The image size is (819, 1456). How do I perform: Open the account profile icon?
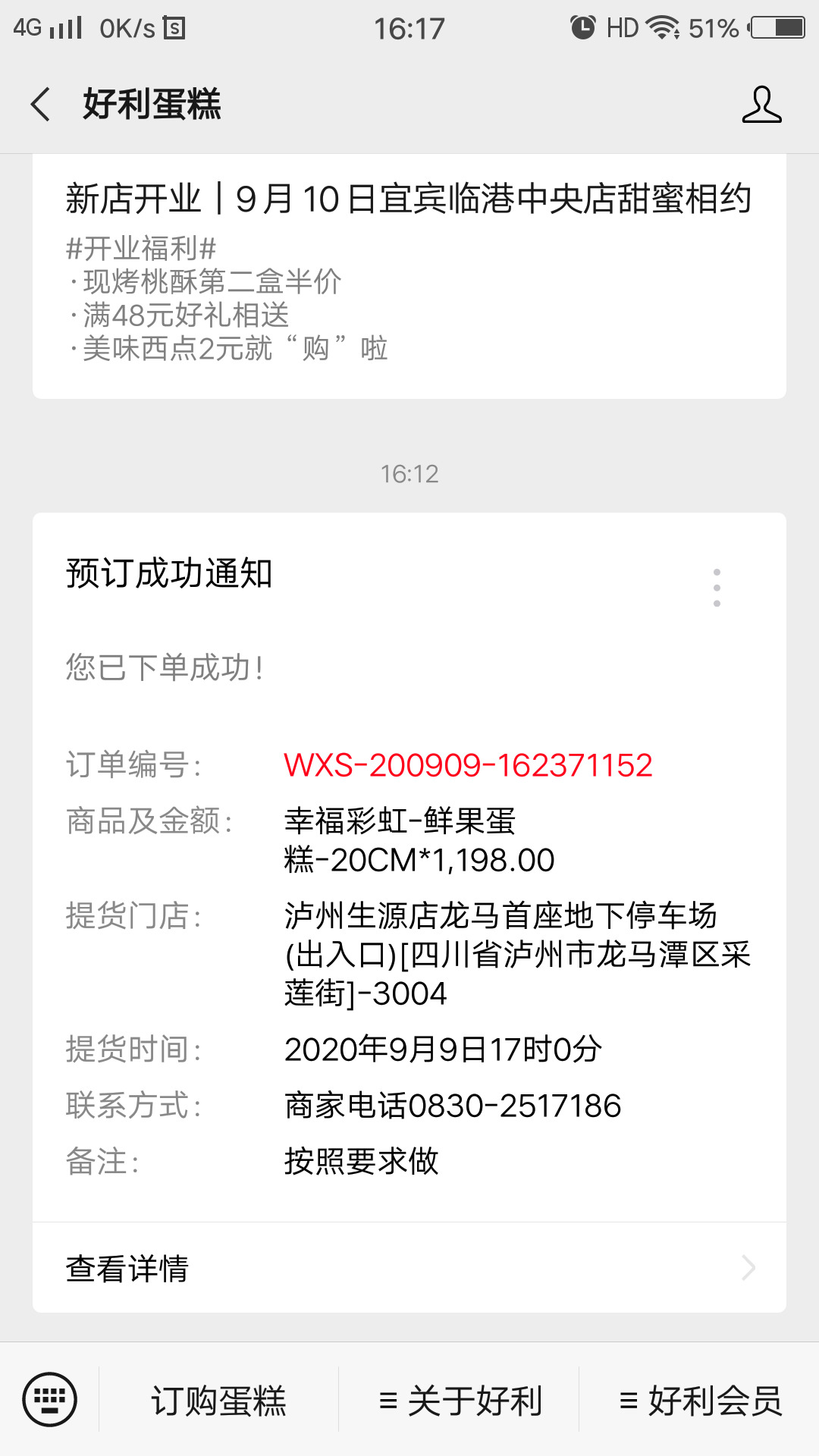761,104
